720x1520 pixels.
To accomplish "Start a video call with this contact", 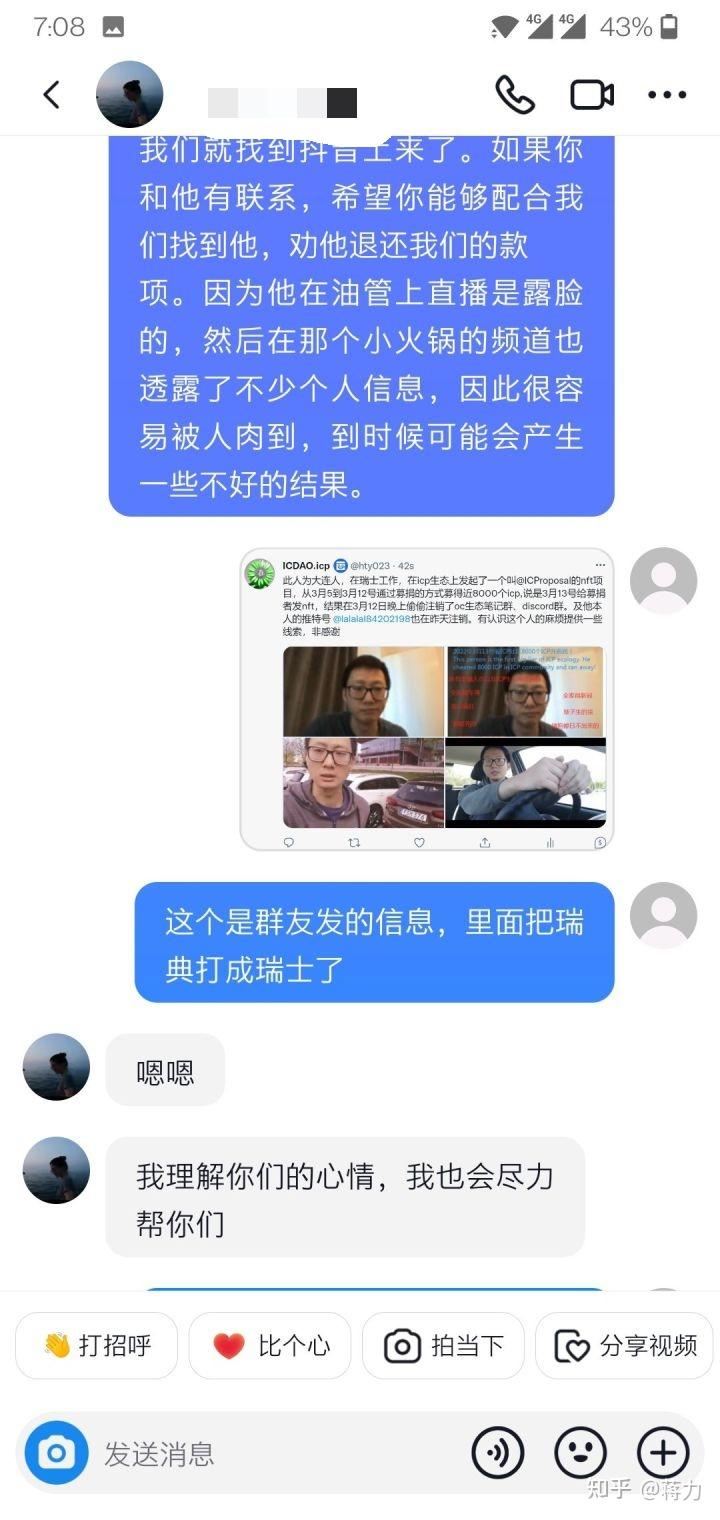I will click(x=591, y=94).
